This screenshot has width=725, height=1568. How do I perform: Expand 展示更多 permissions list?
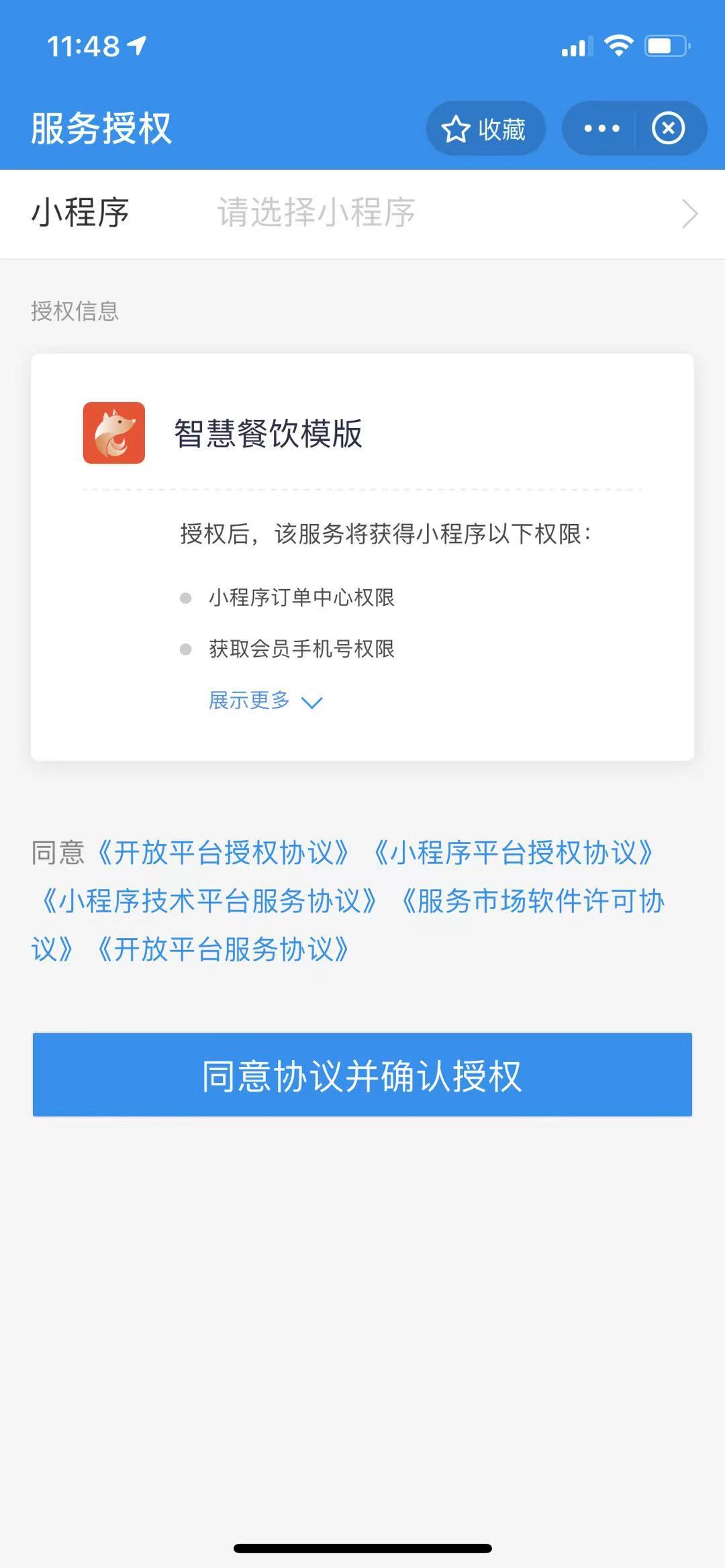tap(265, 701)
